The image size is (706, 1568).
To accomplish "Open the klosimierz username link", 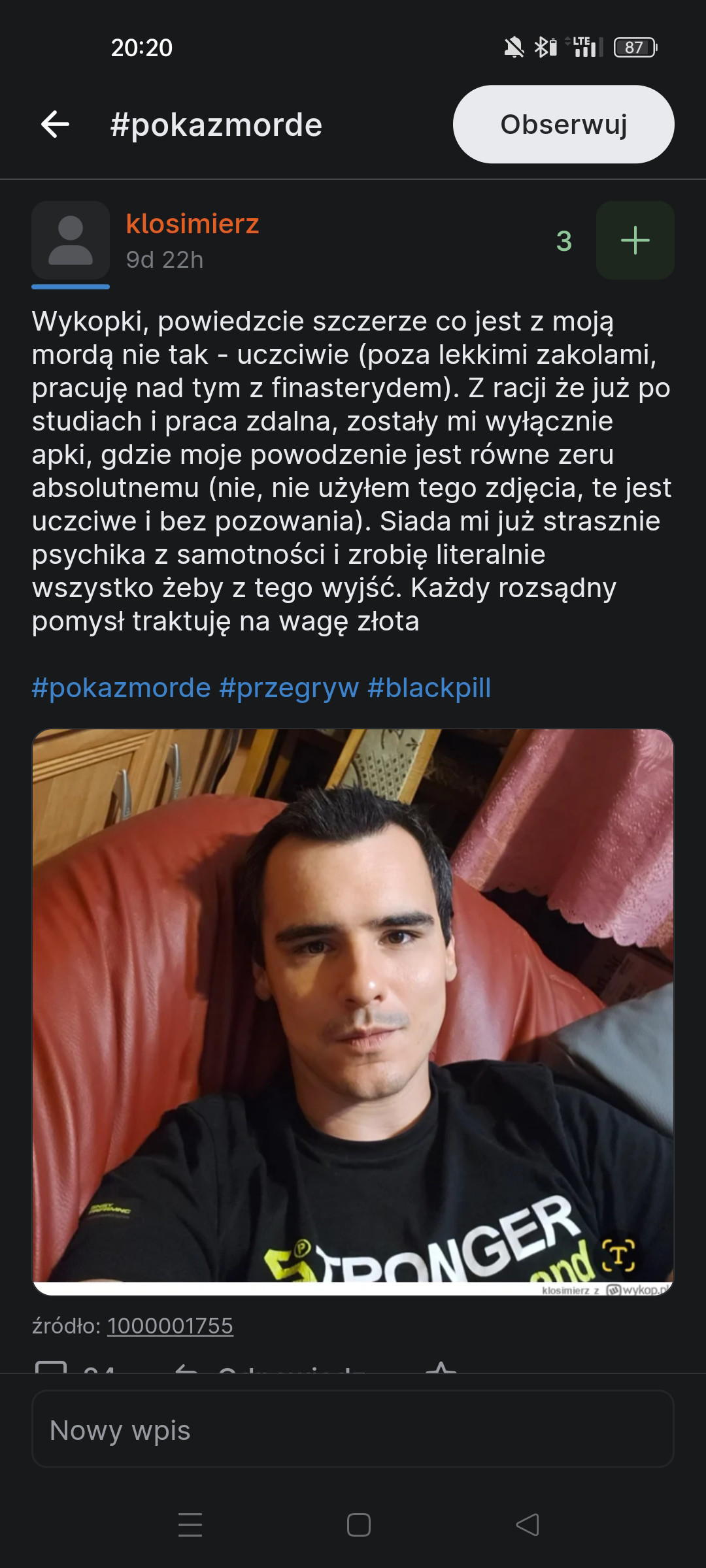I will coord(192,224).
